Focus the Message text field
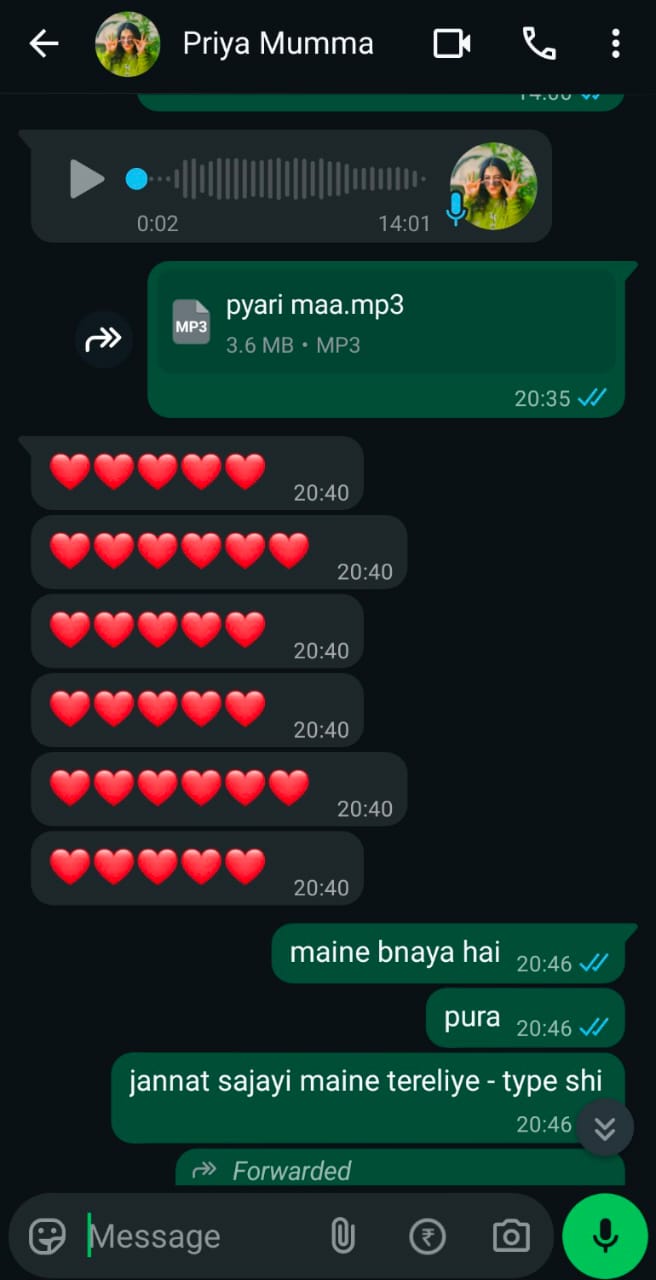 tap(200, 1237)
